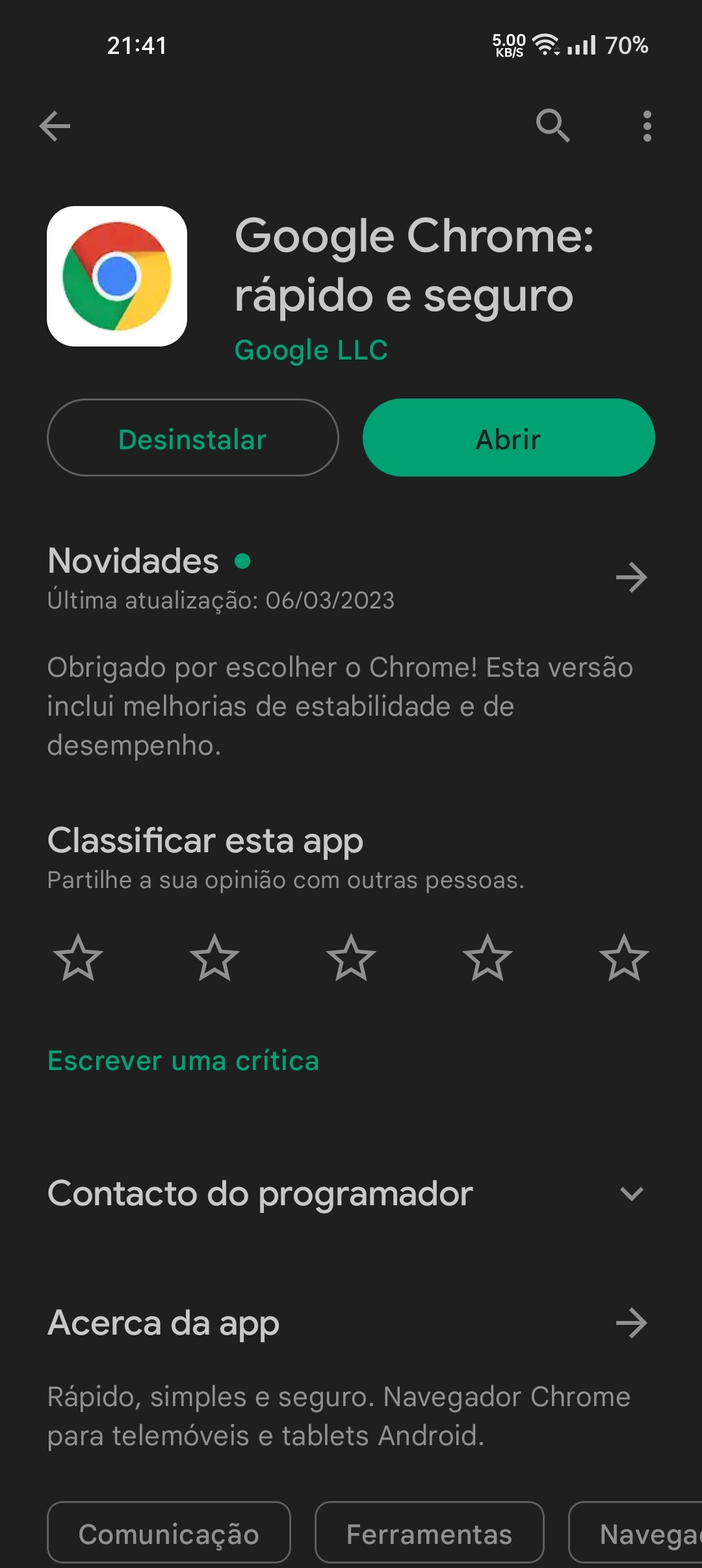Tap the Escrever uma crítica link

[183, 1061]
